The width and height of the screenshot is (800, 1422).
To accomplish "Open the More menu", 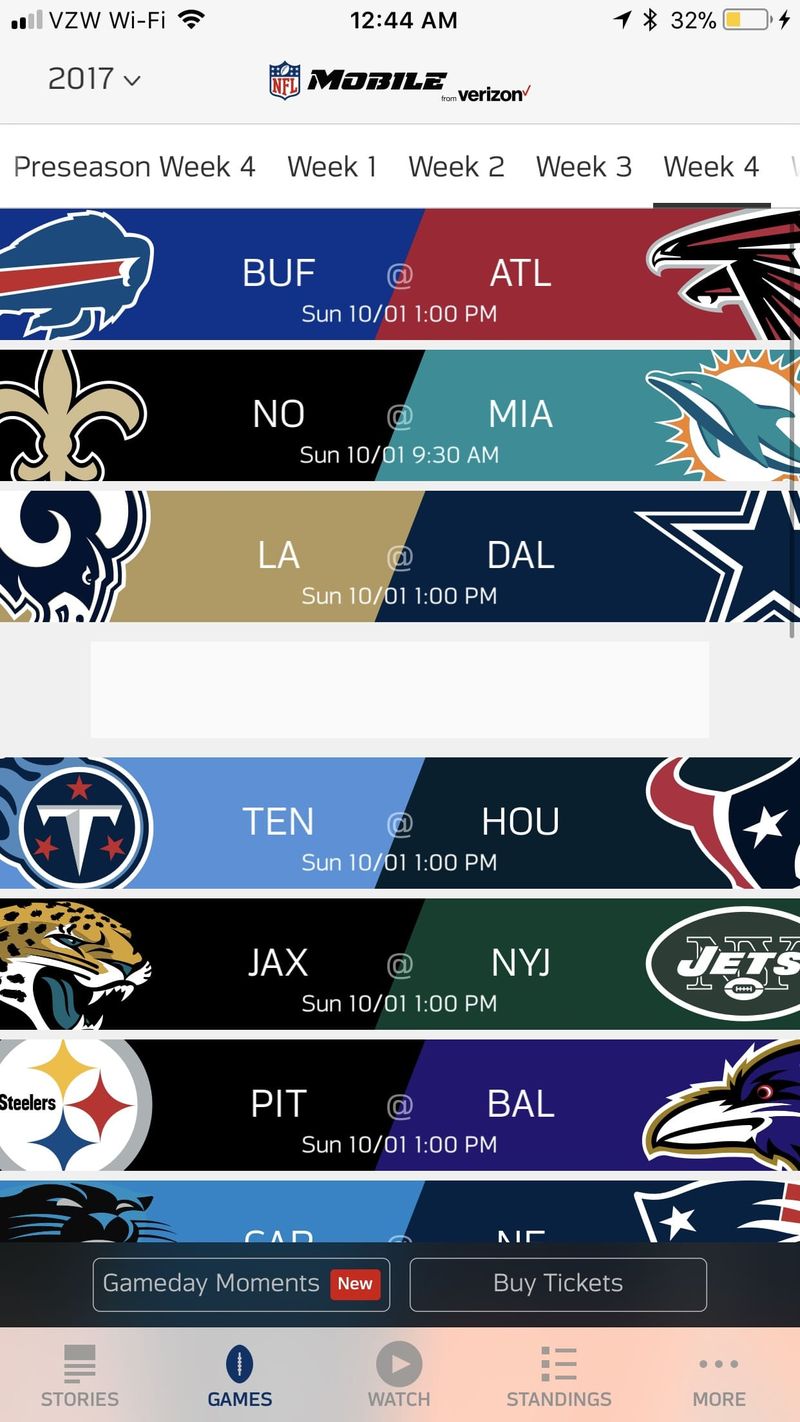I will [719, 1376].
